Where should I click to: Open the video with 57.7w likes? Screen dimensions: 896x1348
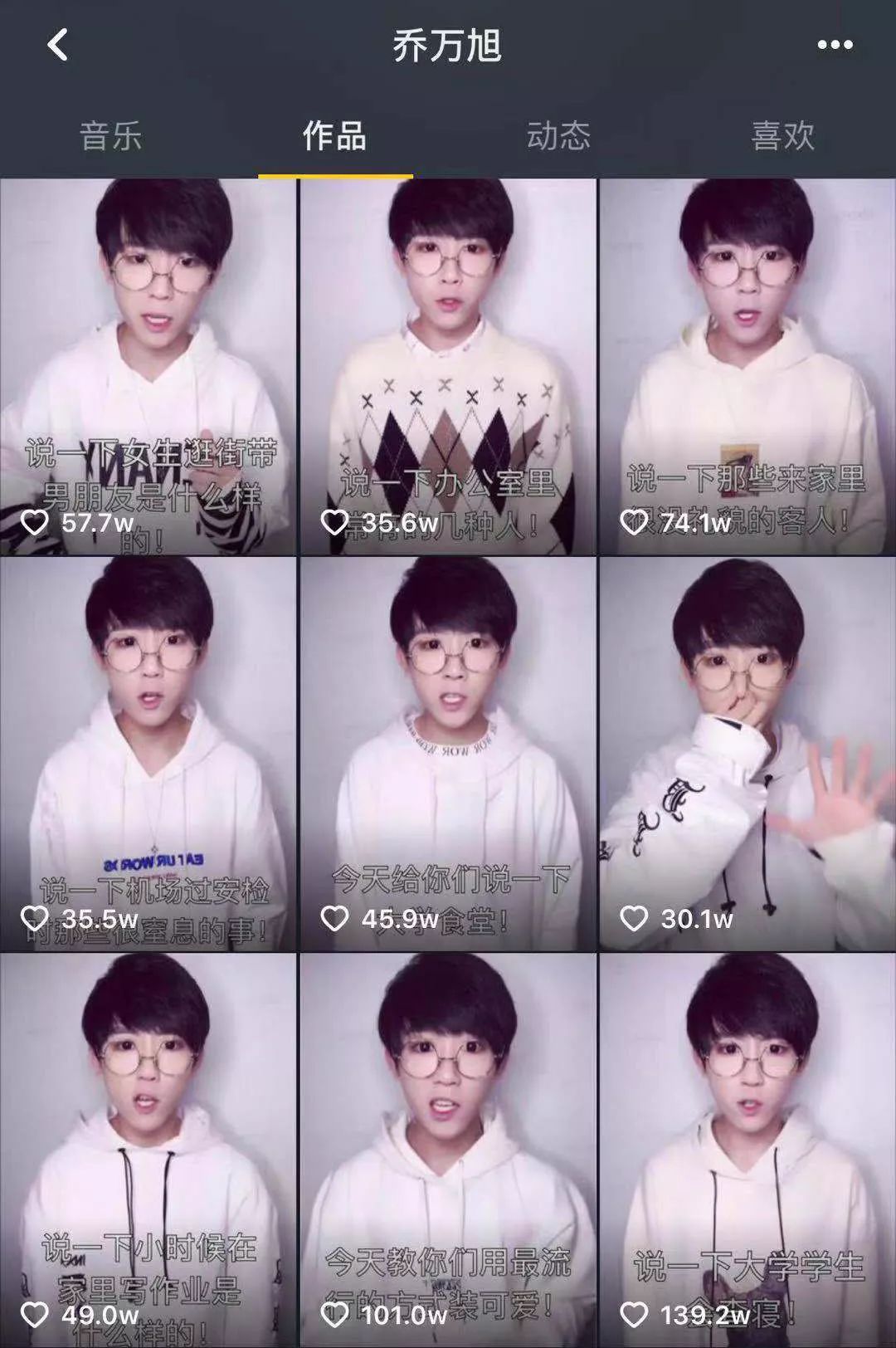148,365
